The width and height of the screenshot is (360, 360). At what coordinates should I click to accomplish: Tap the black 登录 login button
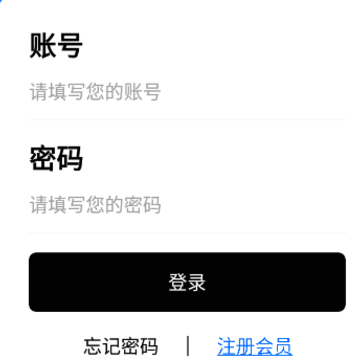coord(187,282)
